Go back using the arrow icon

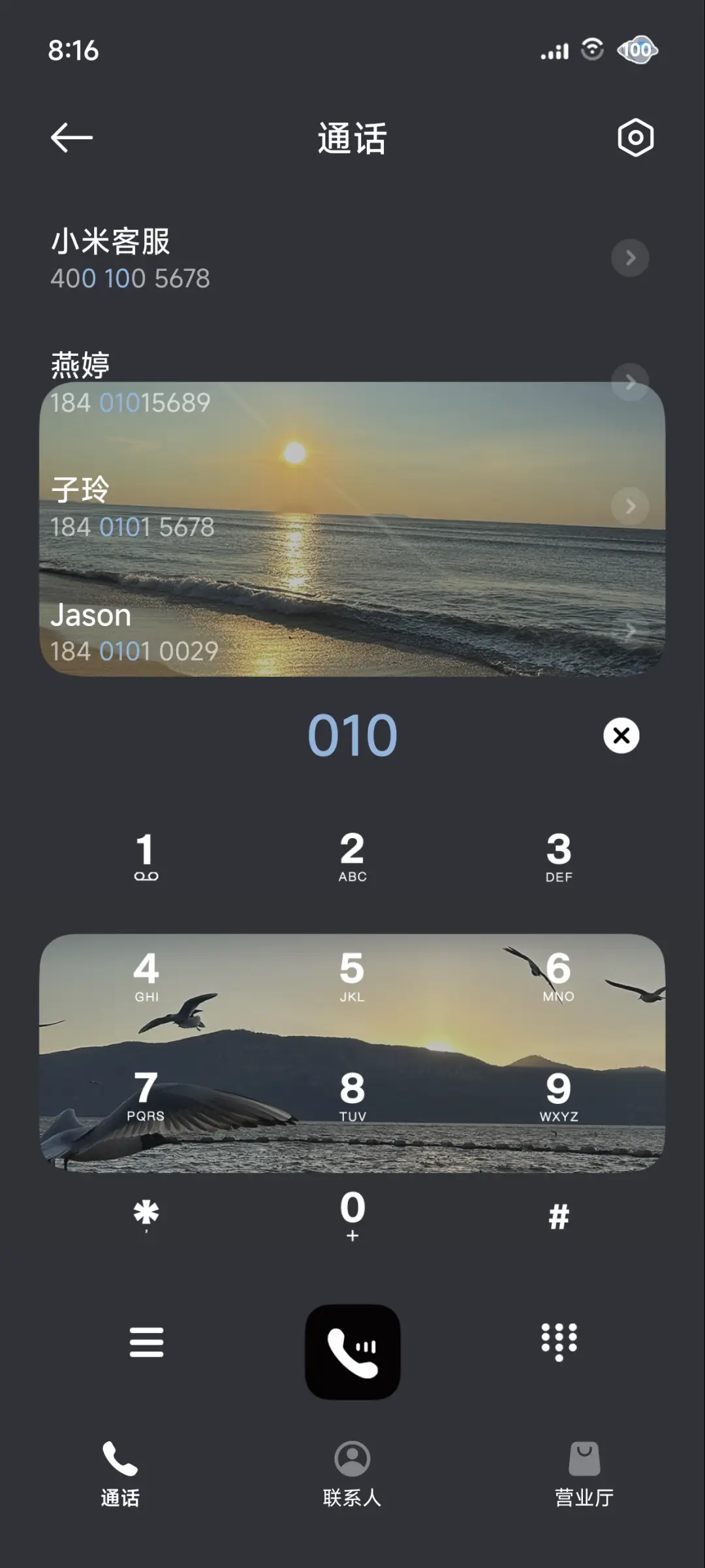71,137
